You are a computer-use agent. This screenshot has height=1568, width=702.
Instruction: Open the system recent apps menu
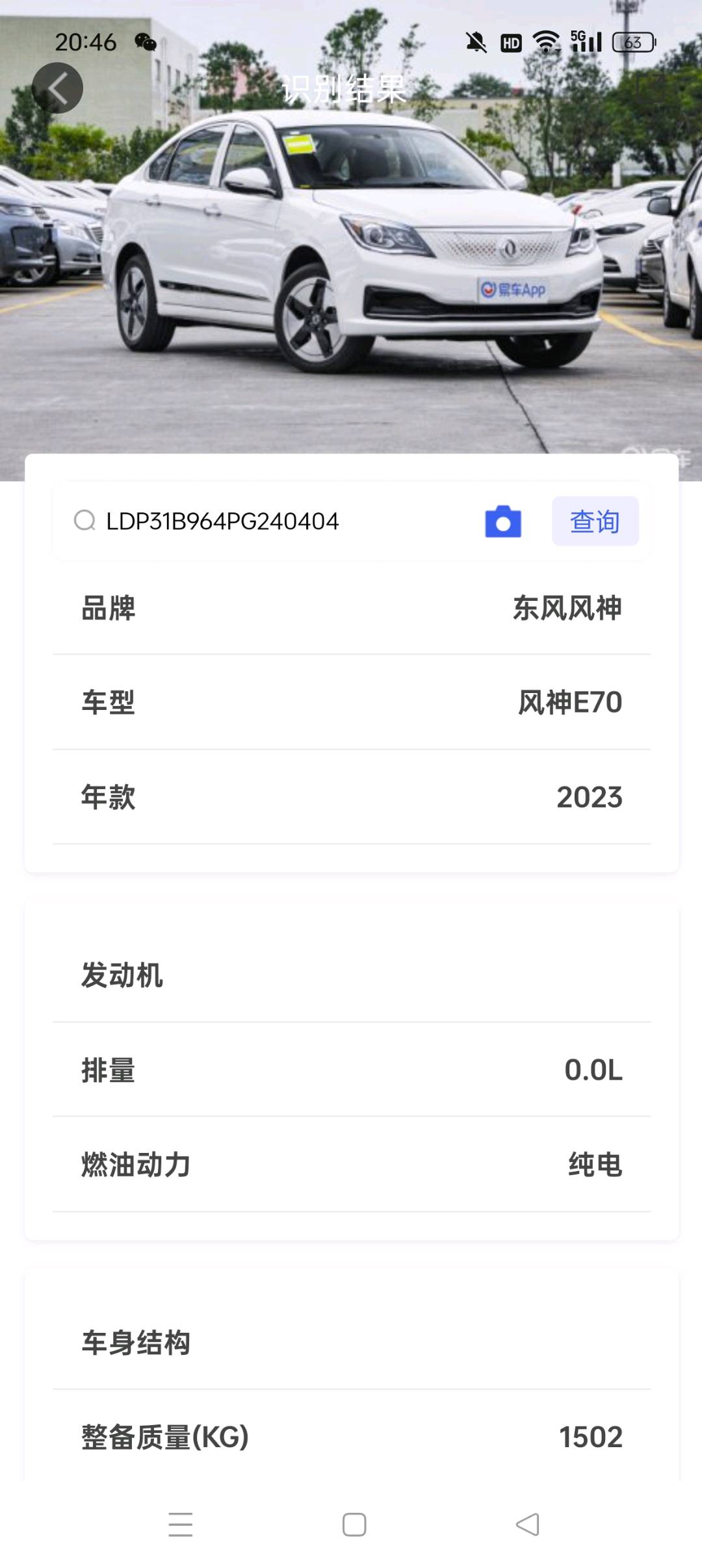tap(180, 1524)
